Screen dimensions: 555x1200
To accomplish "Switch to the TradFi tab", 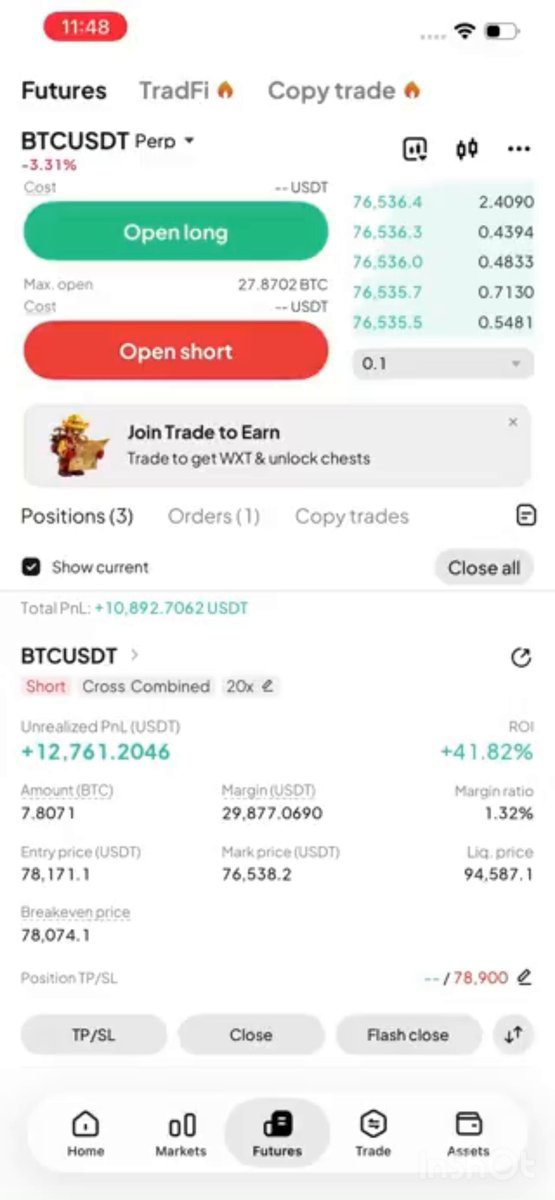I will point(186,90).
